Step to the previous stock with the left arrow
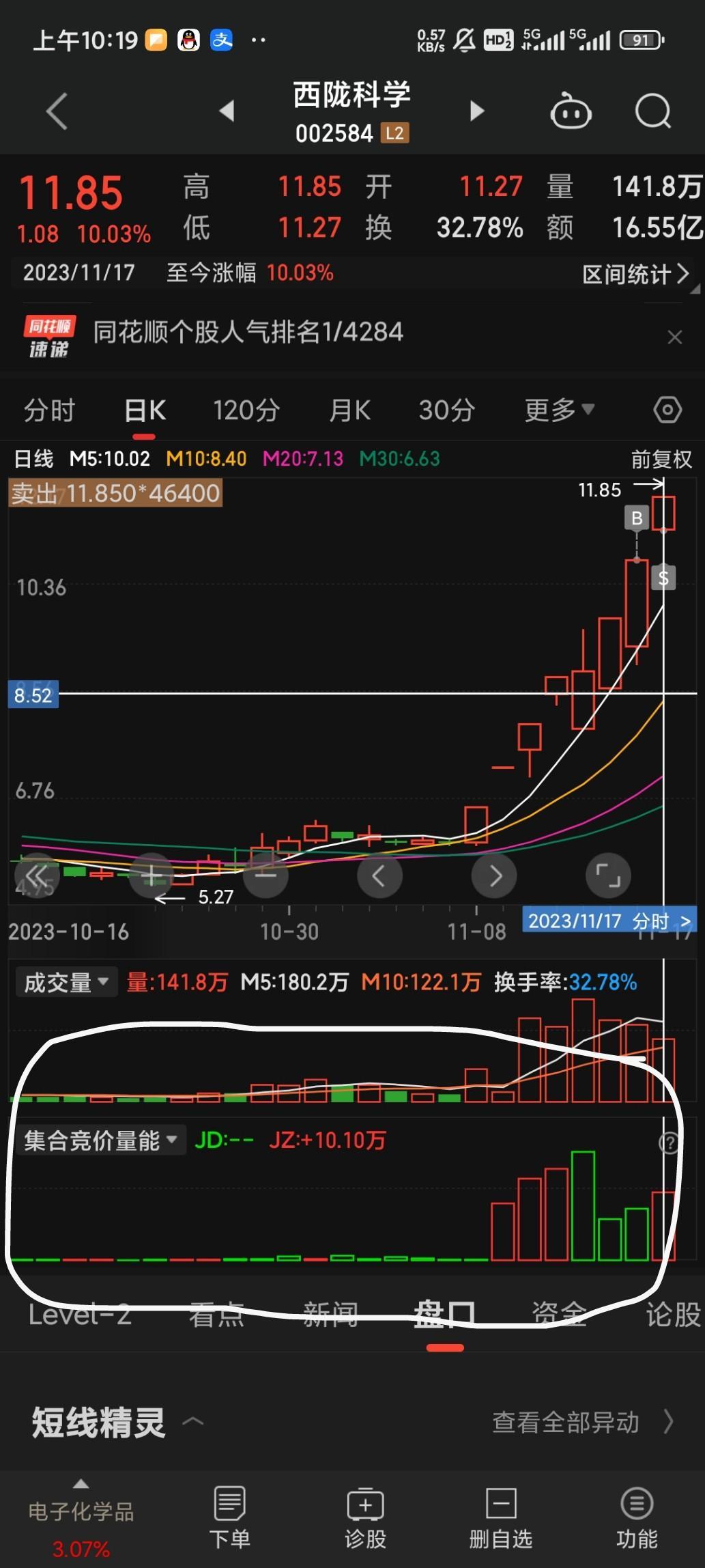This screenshot has width=705, height=1568. (x=228, y=111)
